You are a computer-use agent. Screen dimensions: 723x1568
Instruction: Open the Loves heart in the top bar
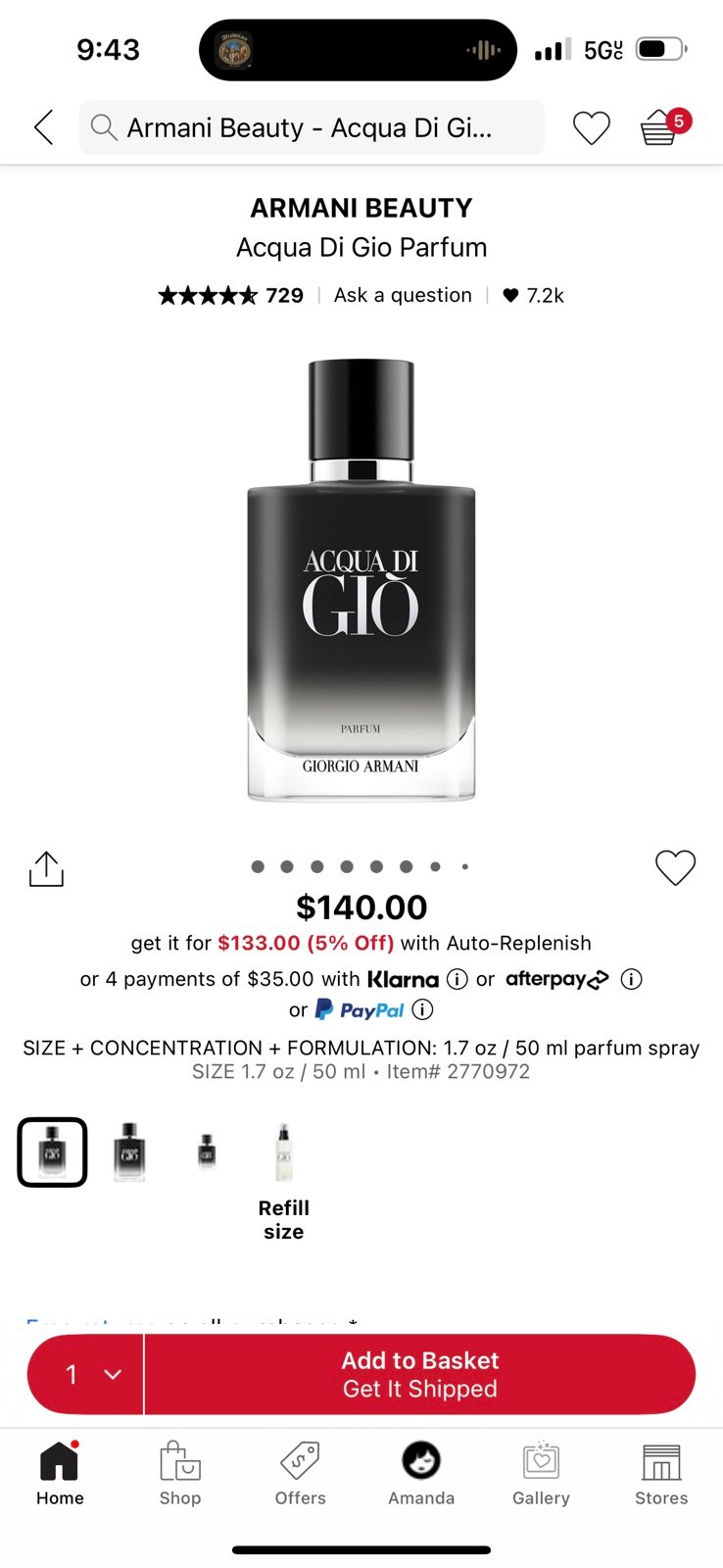click(591, 128)
